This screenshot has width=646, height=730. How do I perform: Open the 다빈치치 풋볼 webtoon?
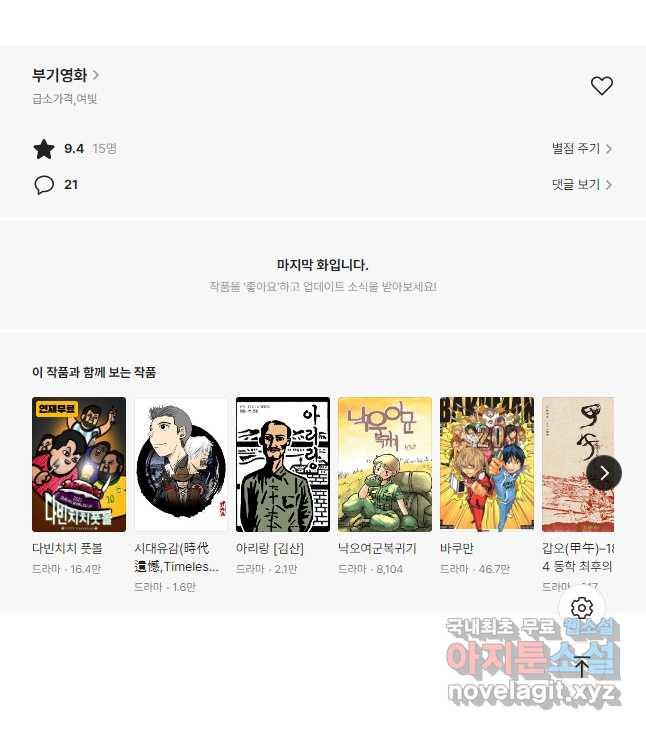[x=79, y=464]
